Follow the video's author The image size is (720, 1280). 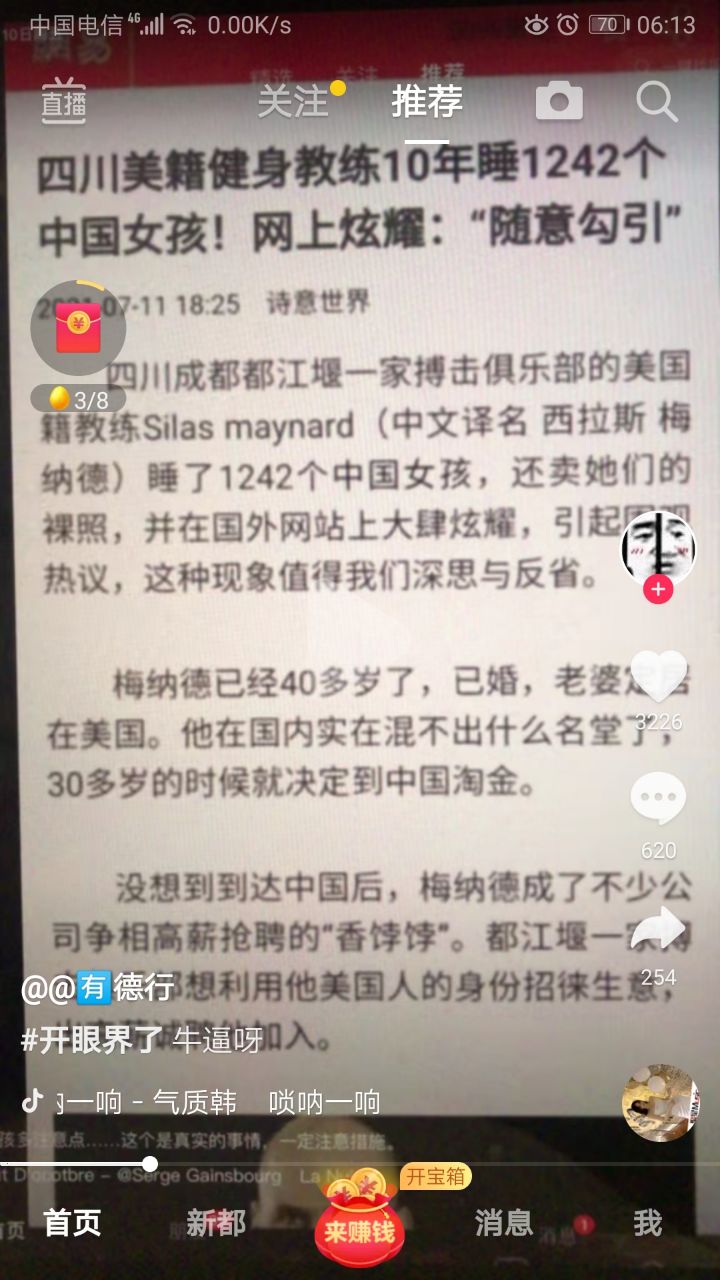[x=657, y=590]
